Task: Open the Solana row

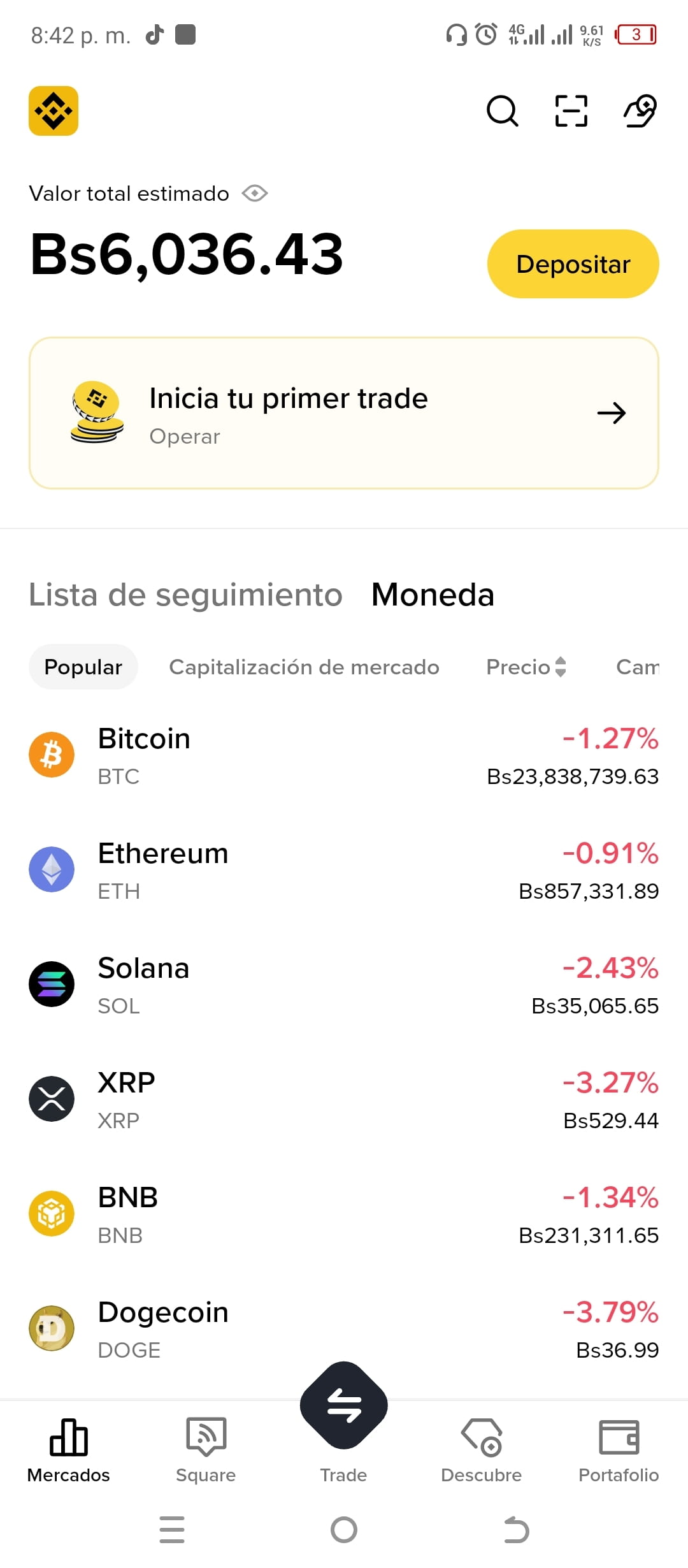Action: click(344, 985)
